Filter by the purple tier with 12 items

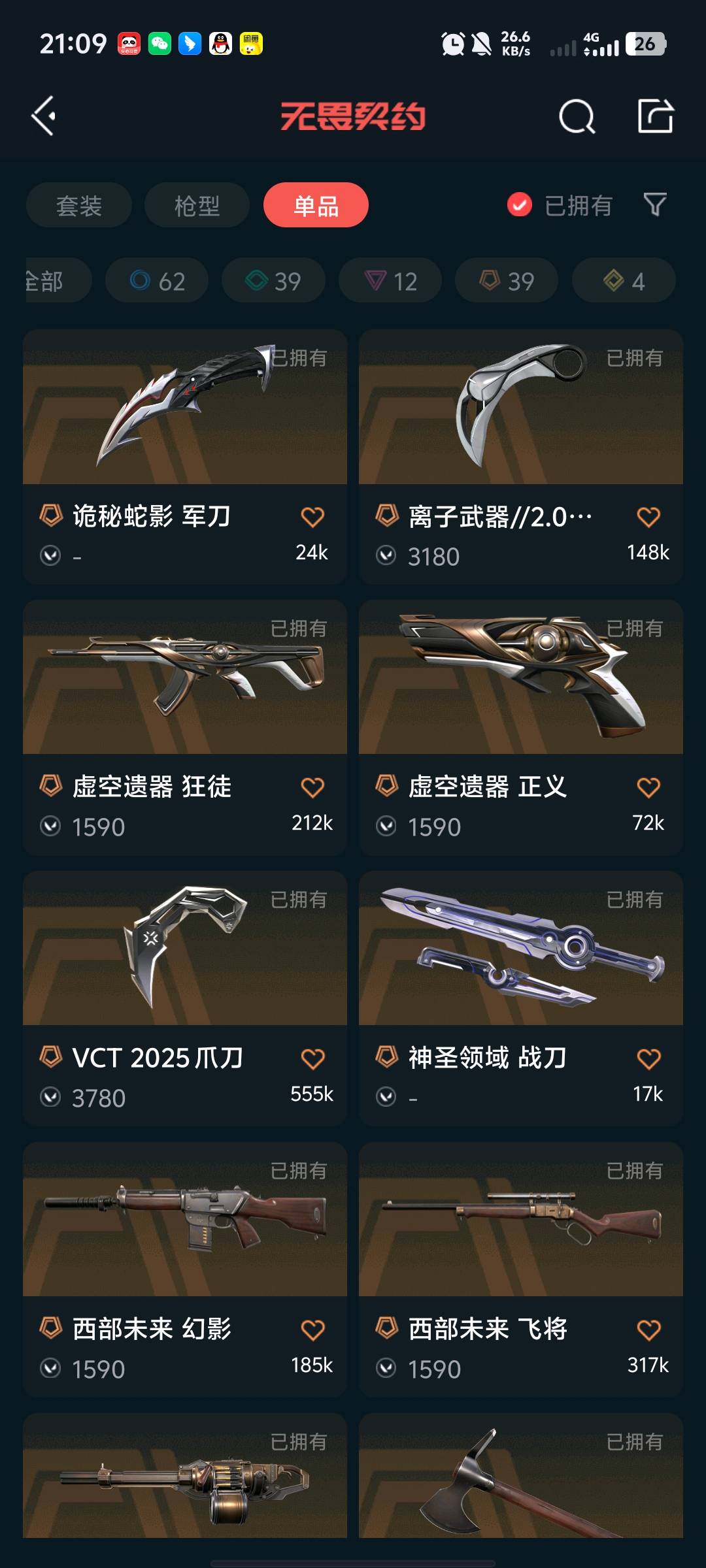(390, 281)
